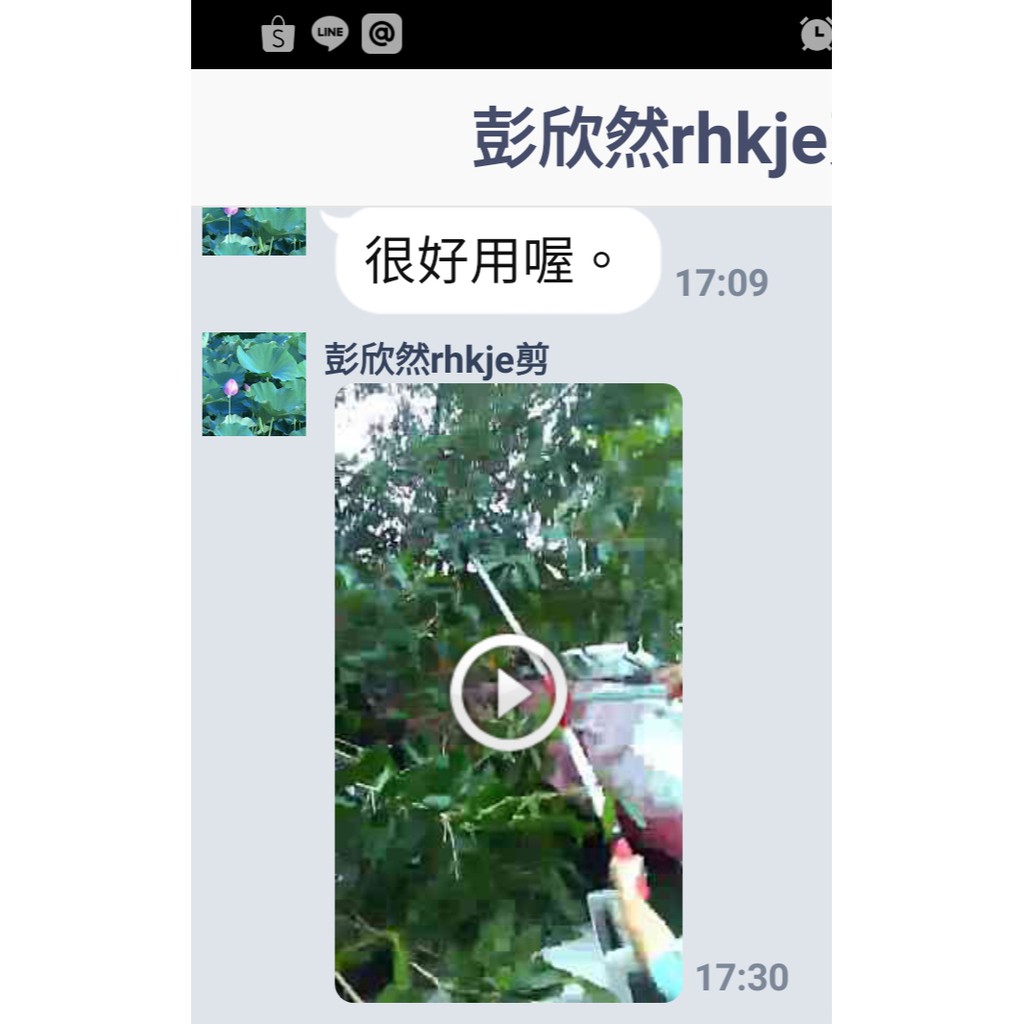Play the video sent at 17:30
This screenshot has width=1024, height=1024.
(508, 692)
